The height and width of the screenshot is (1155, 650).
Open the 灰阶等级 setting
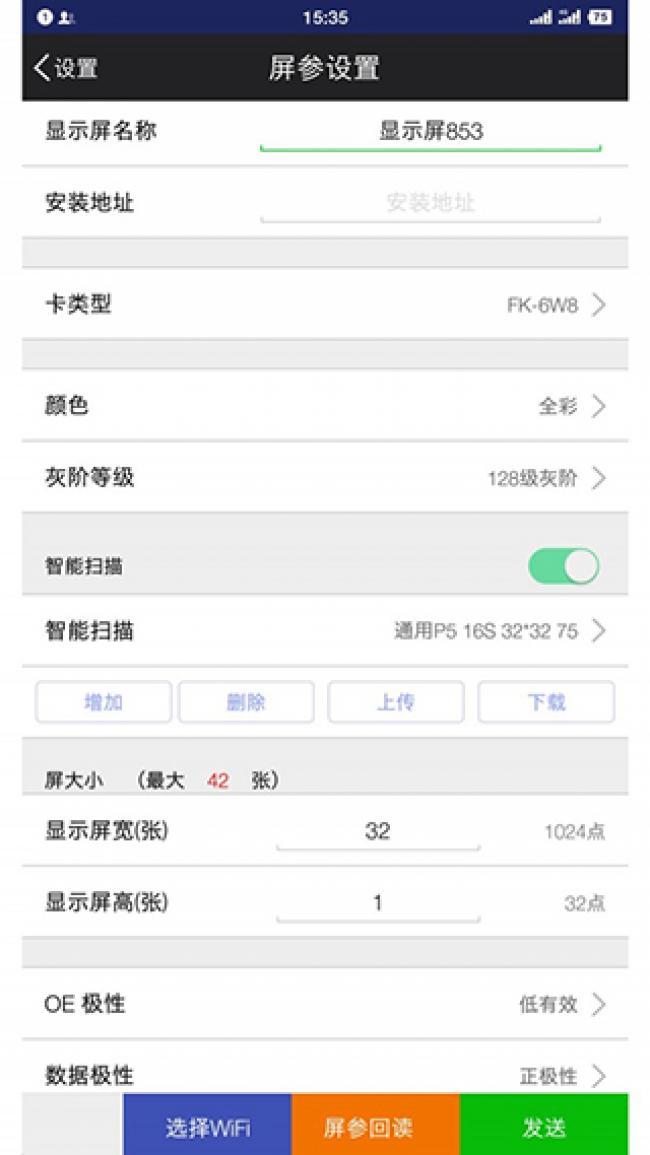[x=325, y=478]
